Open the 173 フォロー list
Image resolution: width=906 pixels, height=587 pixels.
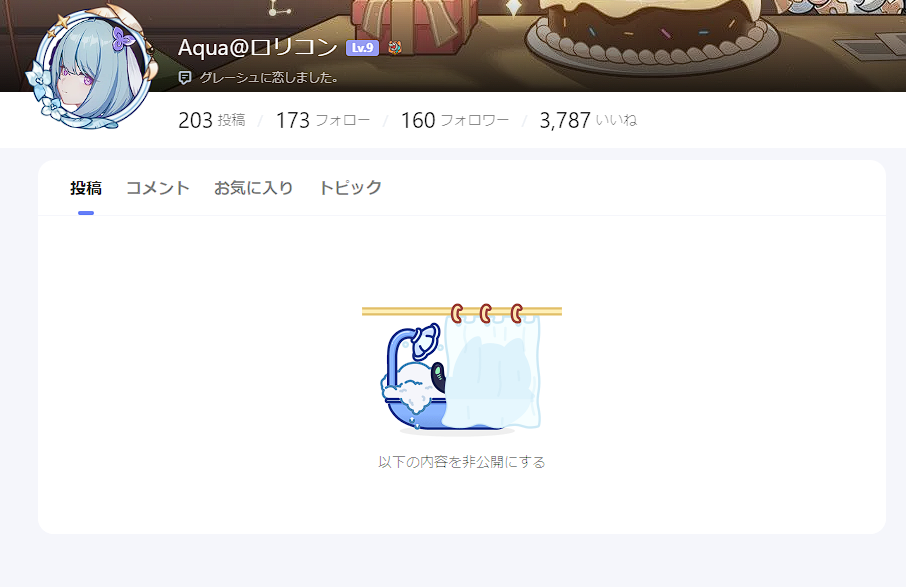[x=322, y=121]
